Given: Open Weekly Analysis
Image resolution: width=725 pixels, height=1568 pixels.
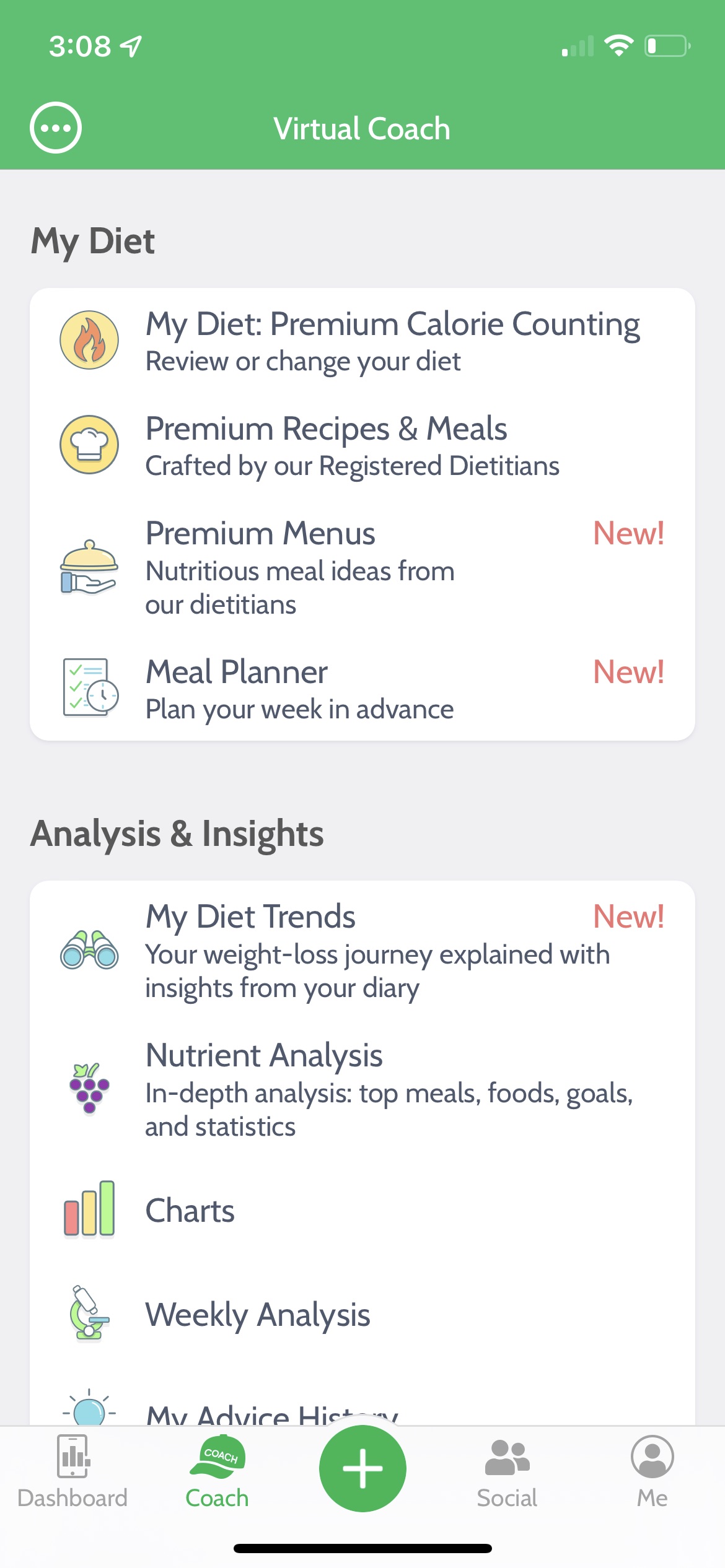Looking at the screenshot, I should pyautogui.click(x=362, y=1314).
